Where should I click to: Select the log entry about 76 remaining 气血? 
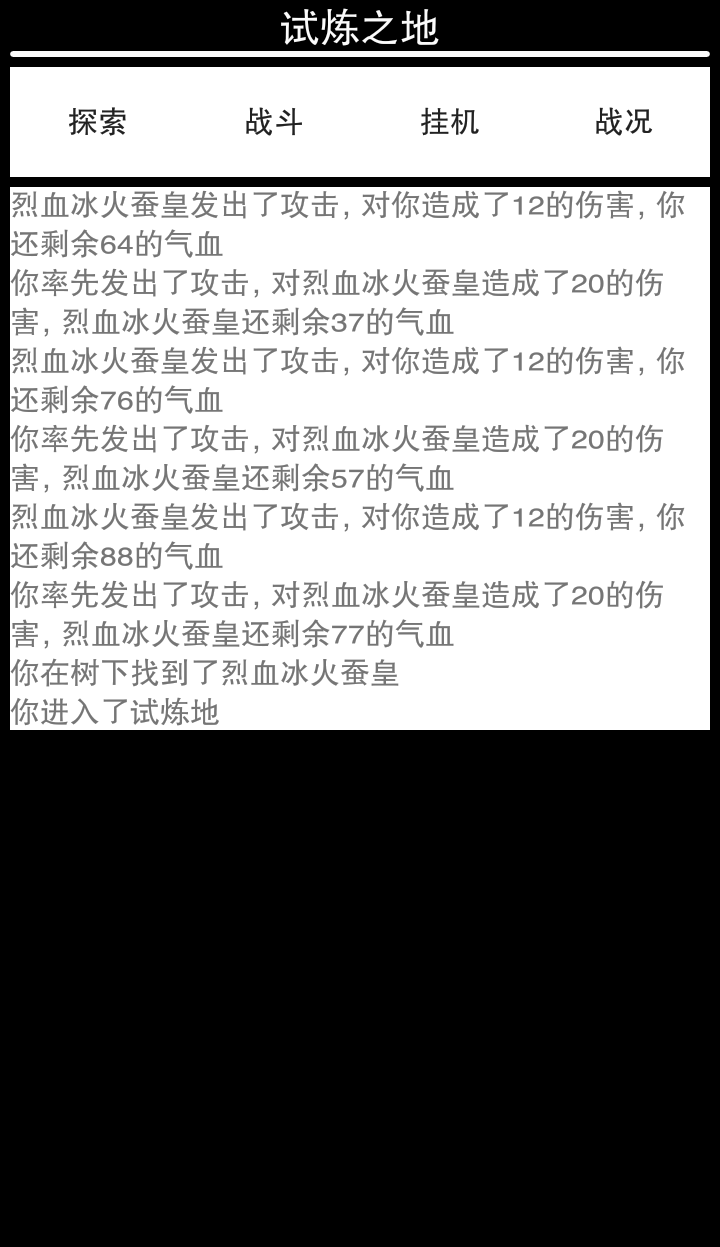[347, 381]
